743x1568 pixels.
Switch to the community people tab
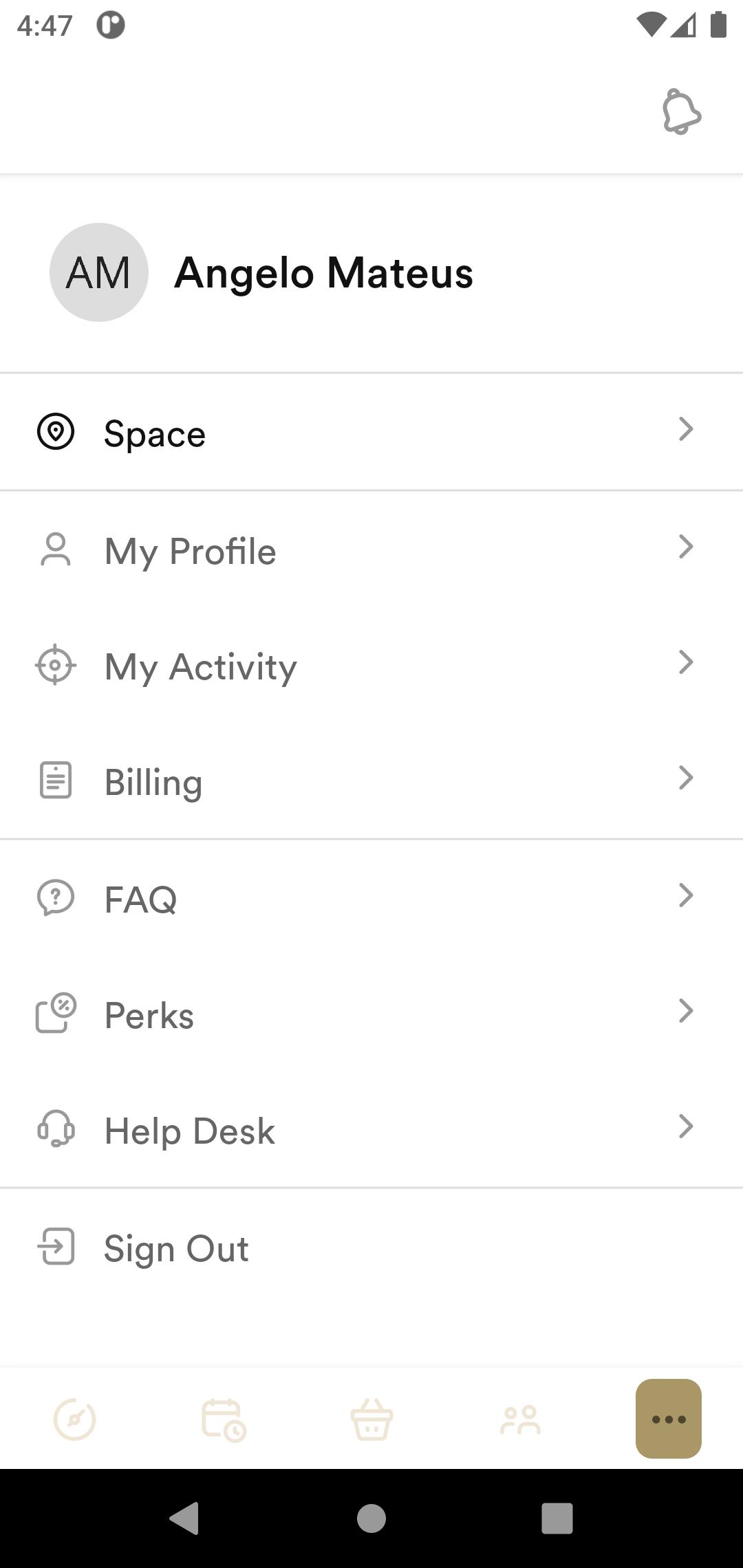(520, 1419)
